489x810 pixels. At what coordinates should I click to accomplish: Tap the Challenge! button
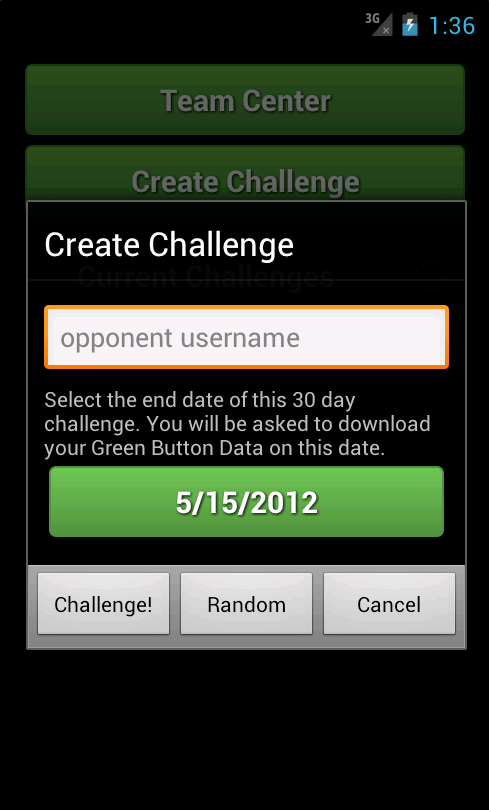tap(103, 603)
